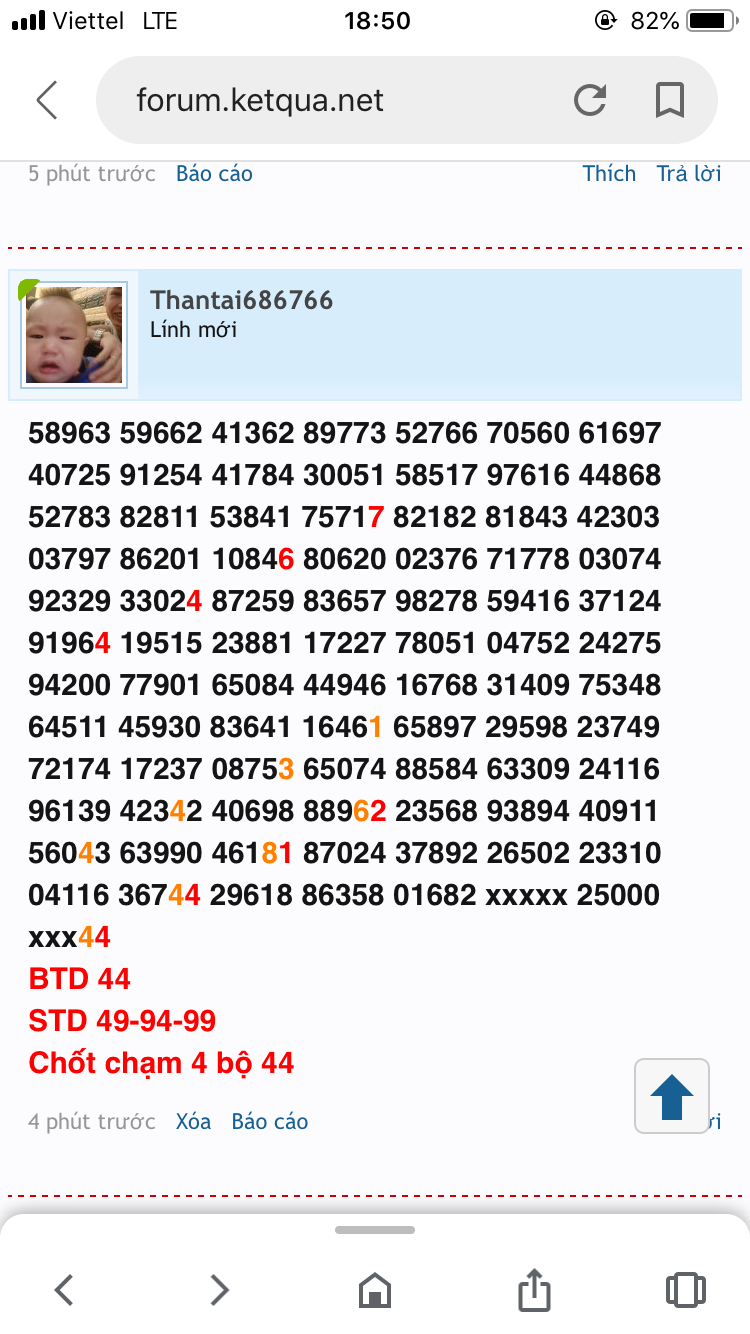This screenshot has width=750, height=1334.
Task: Share this page
Action: (x=534, y=1288)
